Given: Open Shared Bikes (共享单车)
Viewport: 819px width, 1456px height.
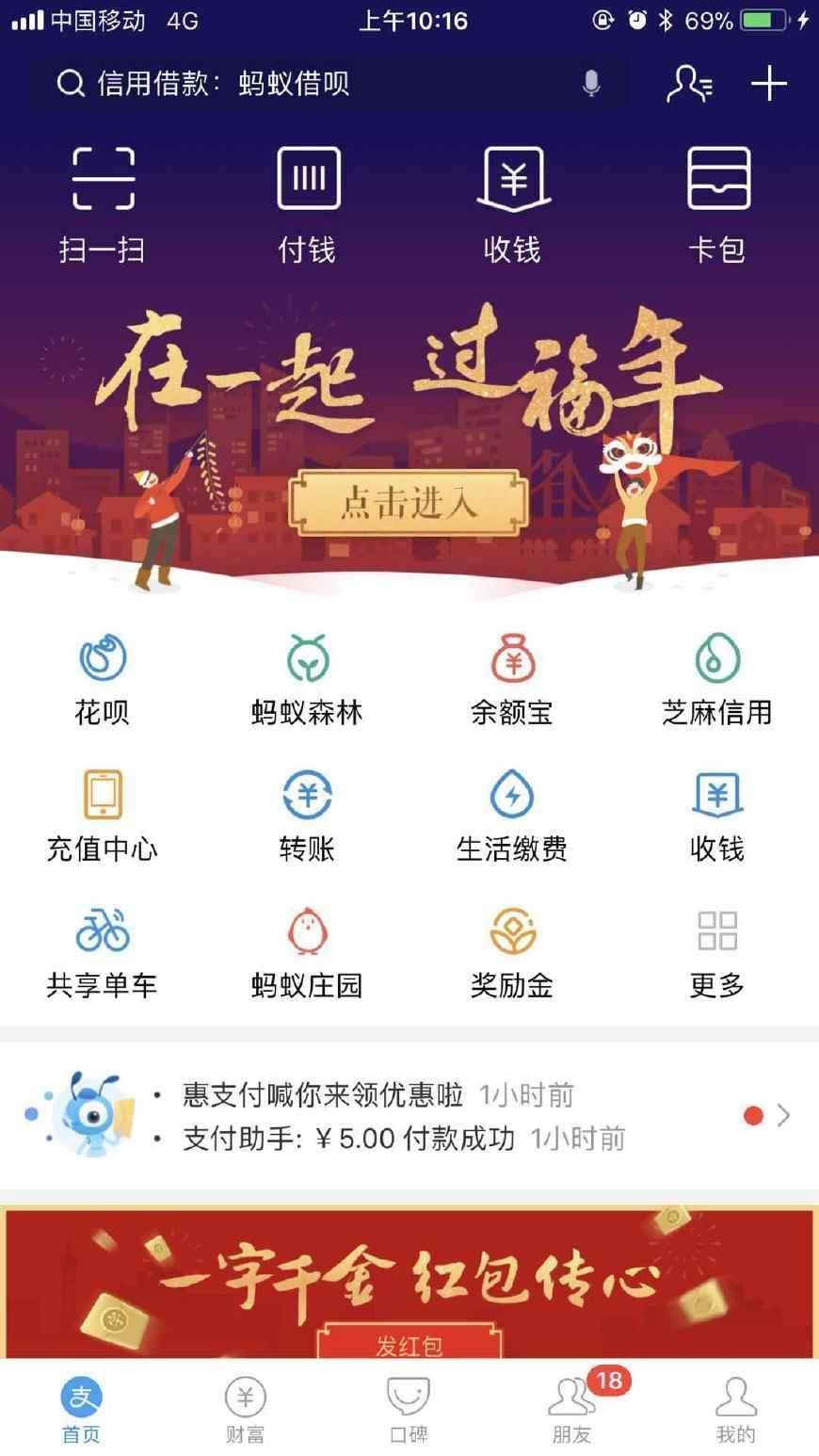Looking at the screenshot, I should click(104, 951).
